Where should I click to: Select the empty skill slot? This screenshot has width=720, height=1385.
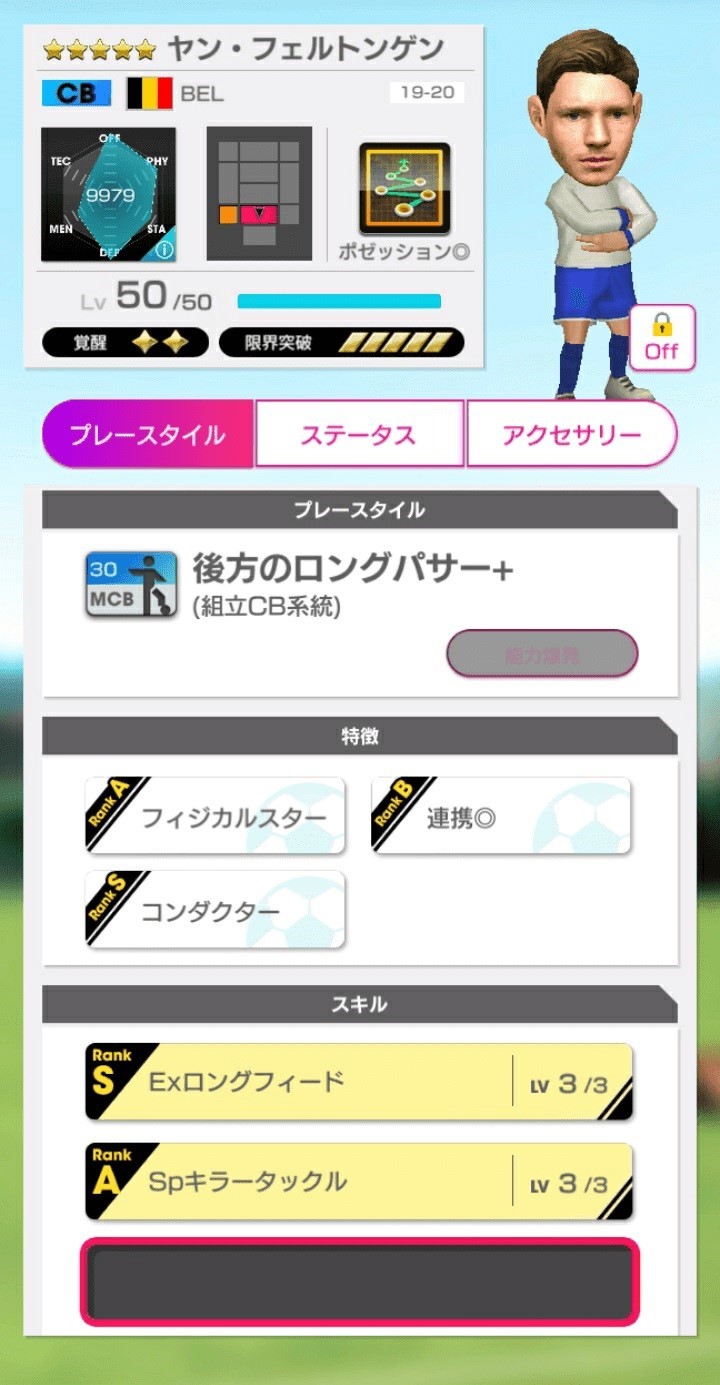[x=359, y=1282]
